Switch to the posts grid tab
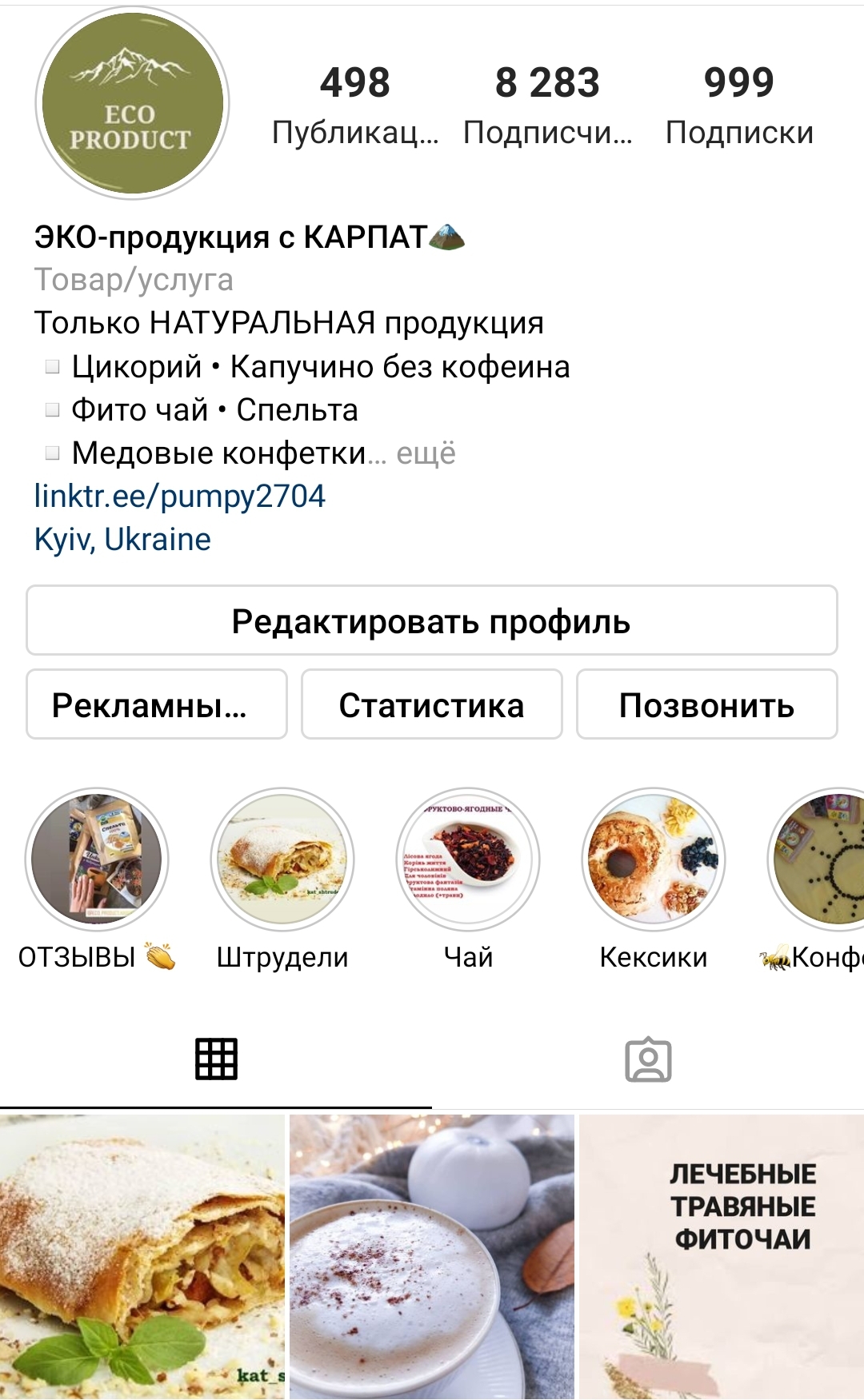The width and height of the screenshot is (864, 1400). [216, 1059]
